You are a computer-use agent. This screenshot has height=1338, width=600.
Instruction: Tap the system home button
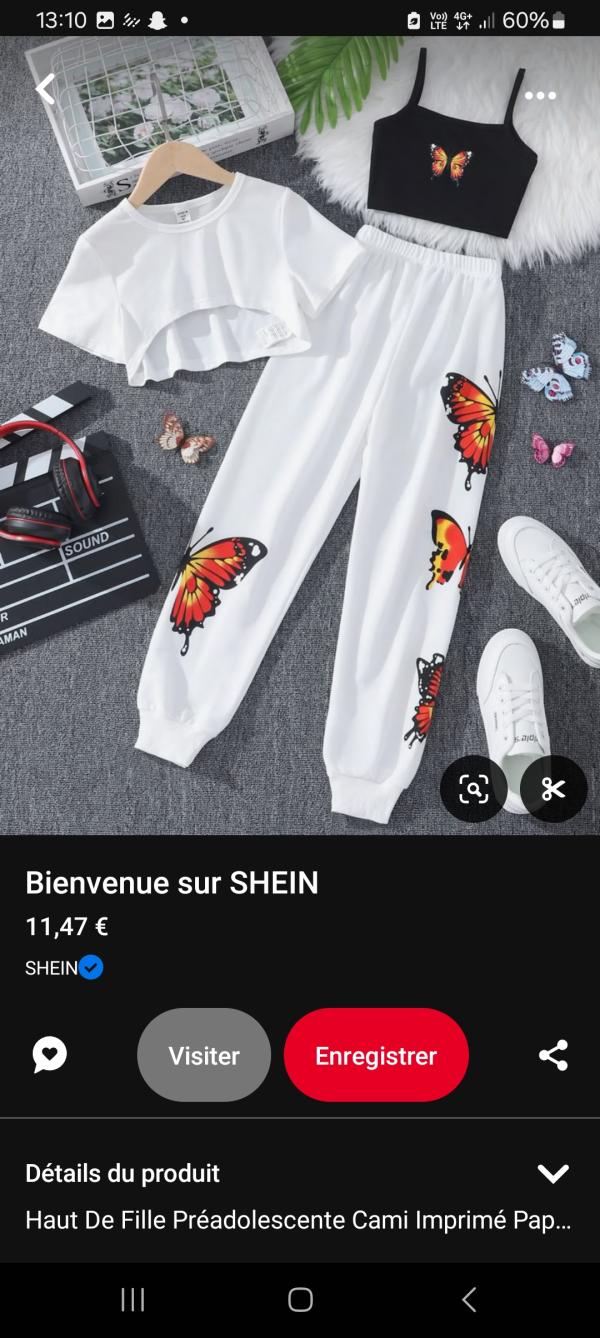click(300, 1299)
